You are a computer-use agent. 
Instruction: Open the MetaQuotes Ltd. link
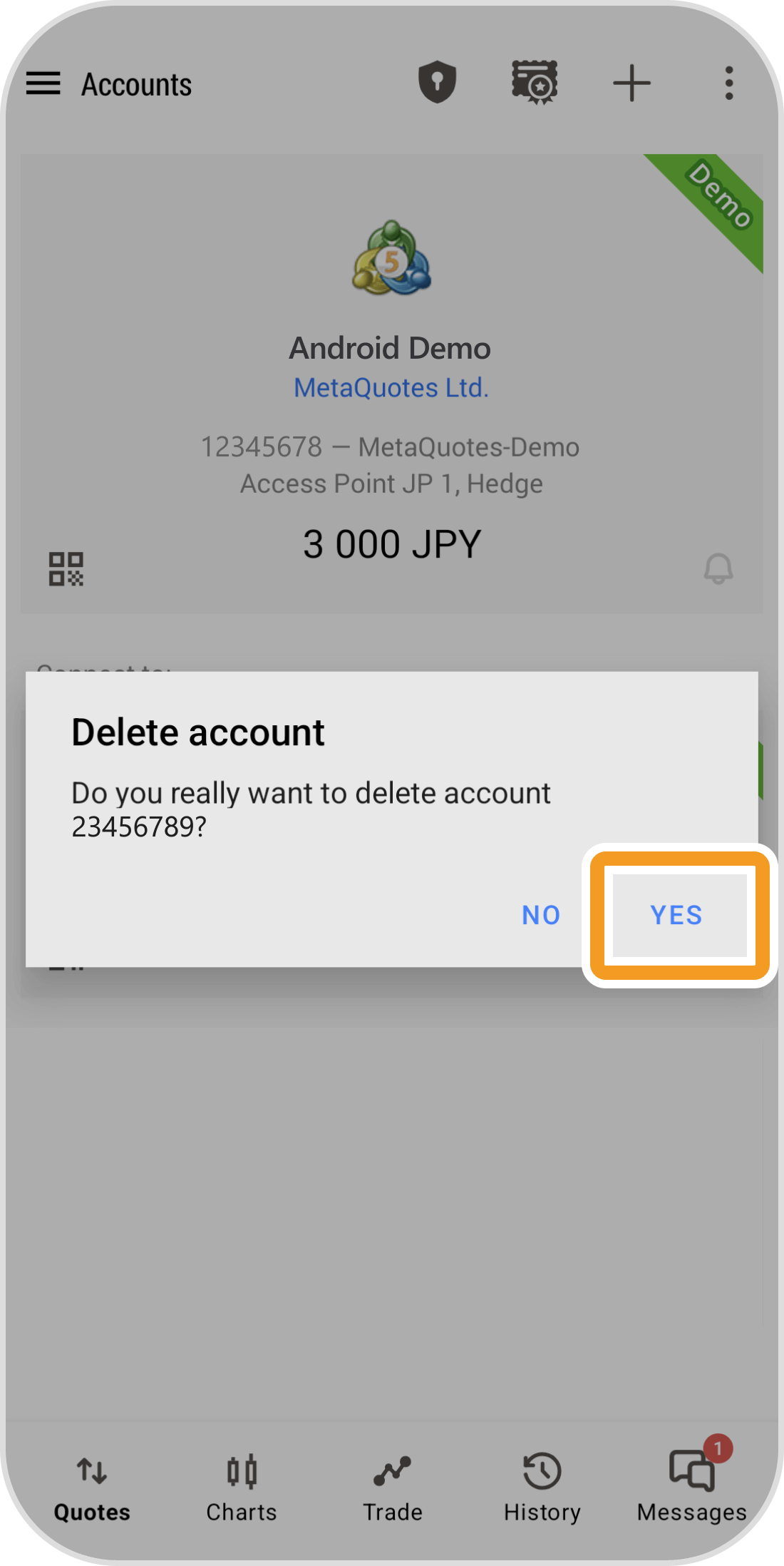tap(391, 388)
